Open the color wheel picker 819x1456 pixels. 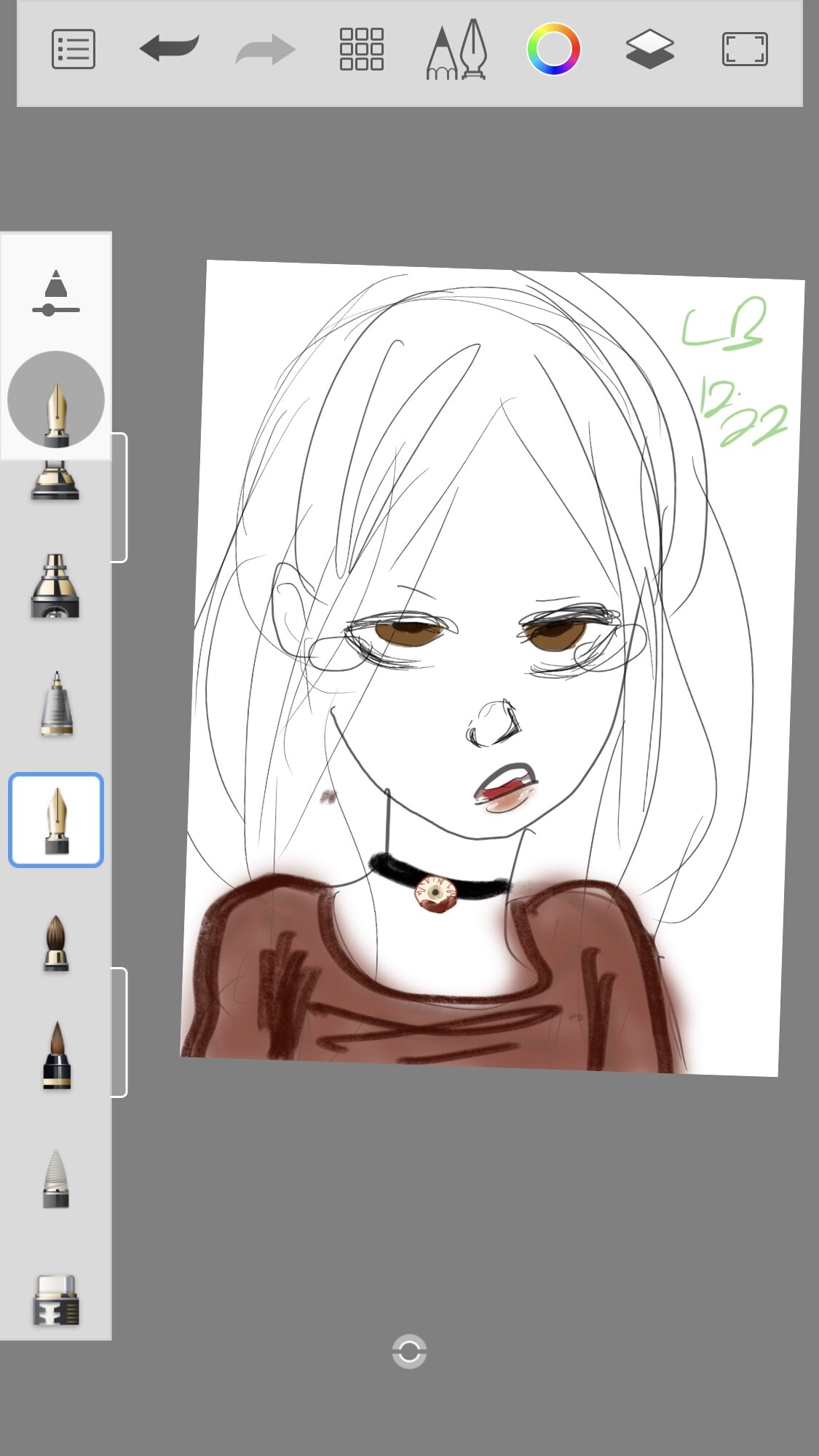click(x=553, y=49)
